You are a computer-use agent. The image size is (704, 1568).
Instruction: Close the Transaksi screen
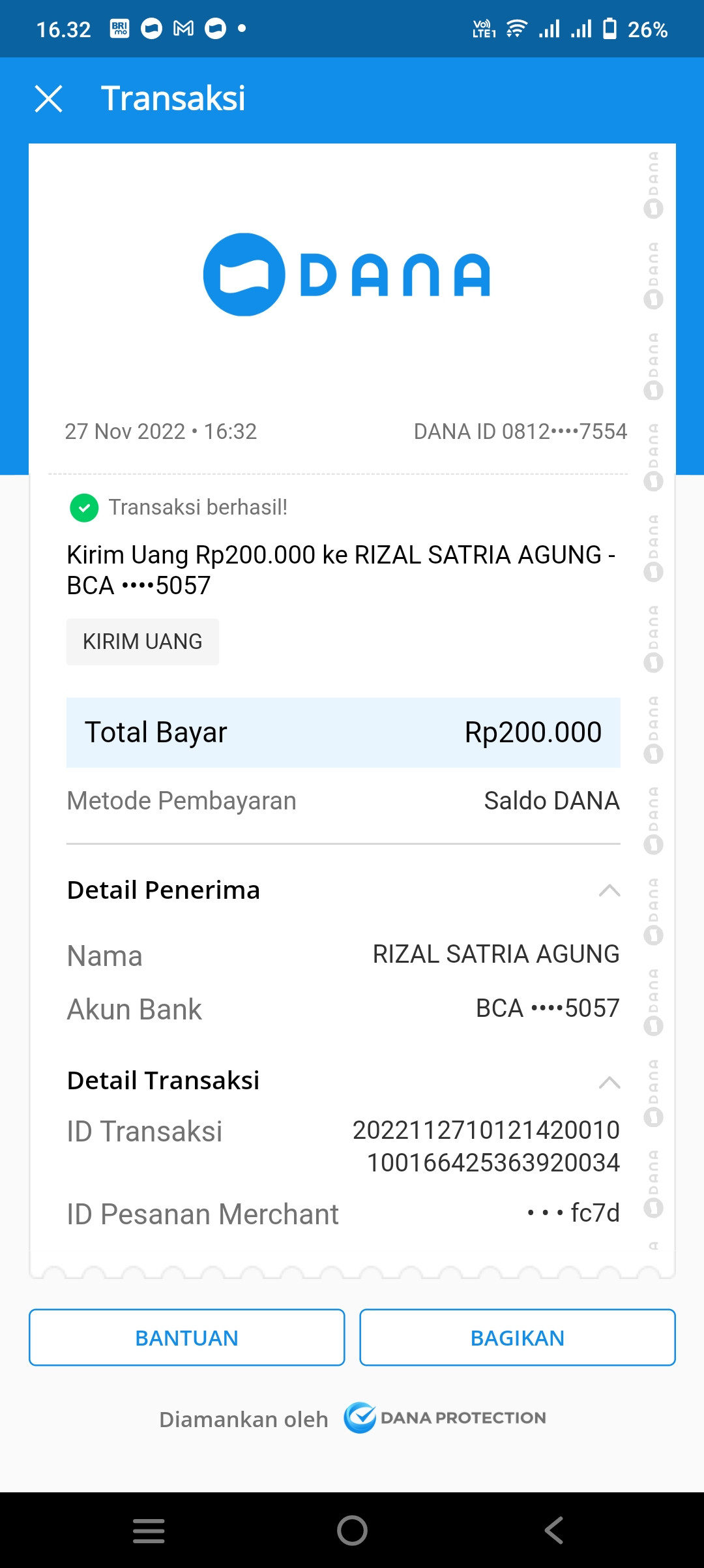(49, 99)
